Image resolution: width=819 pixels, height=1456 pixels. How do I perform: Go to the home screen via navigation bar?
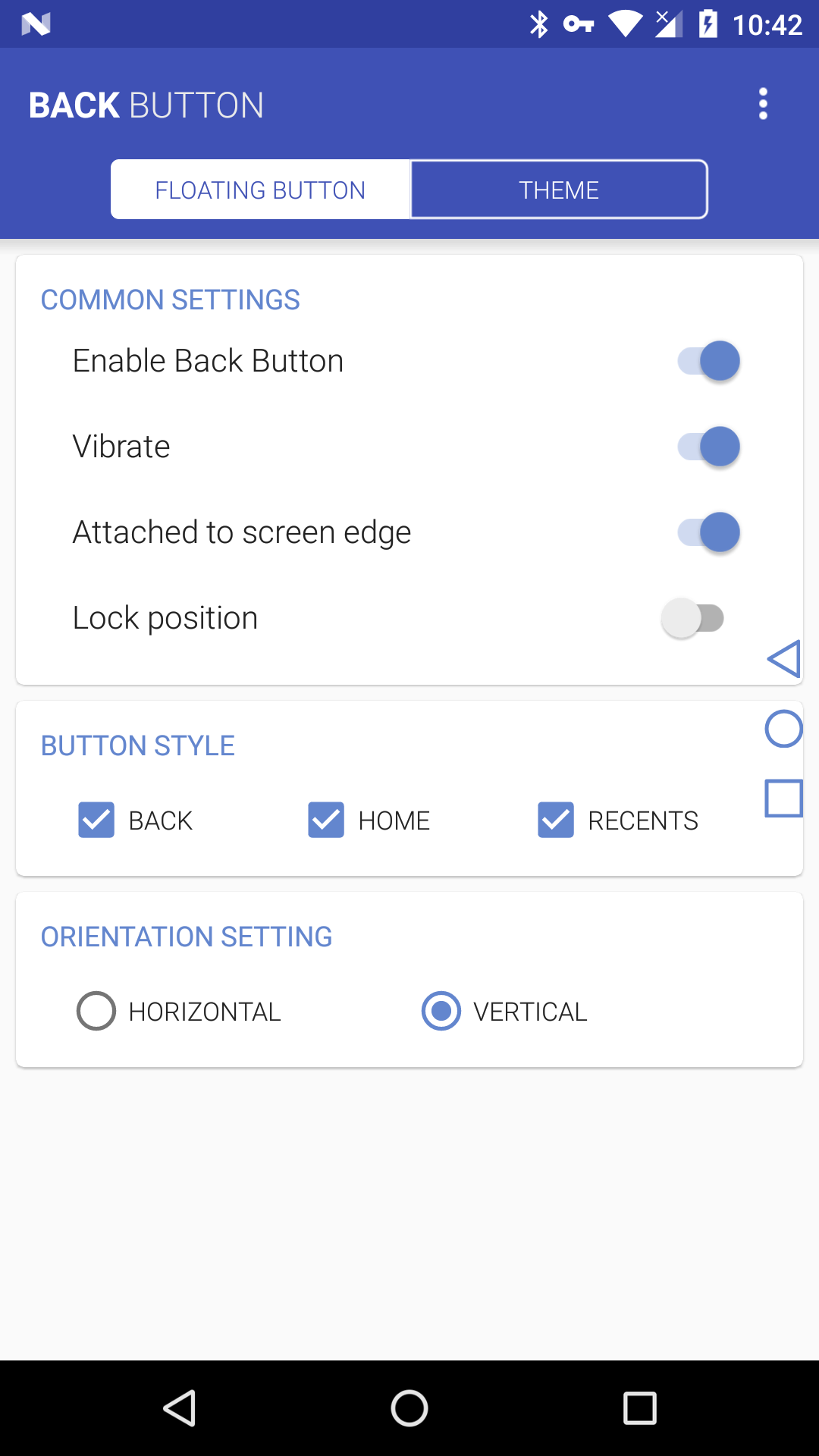(409, 1408)
